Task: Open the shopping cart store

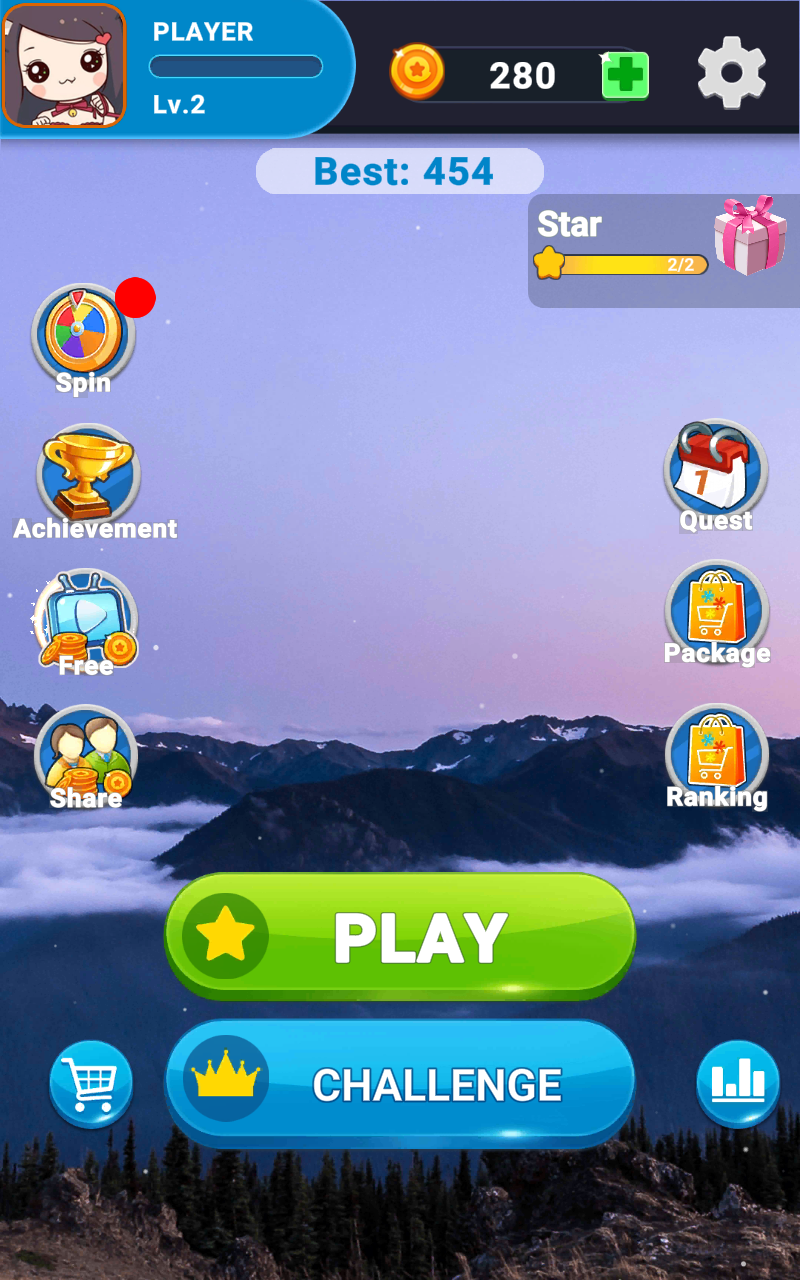Action: (91, 1084)
